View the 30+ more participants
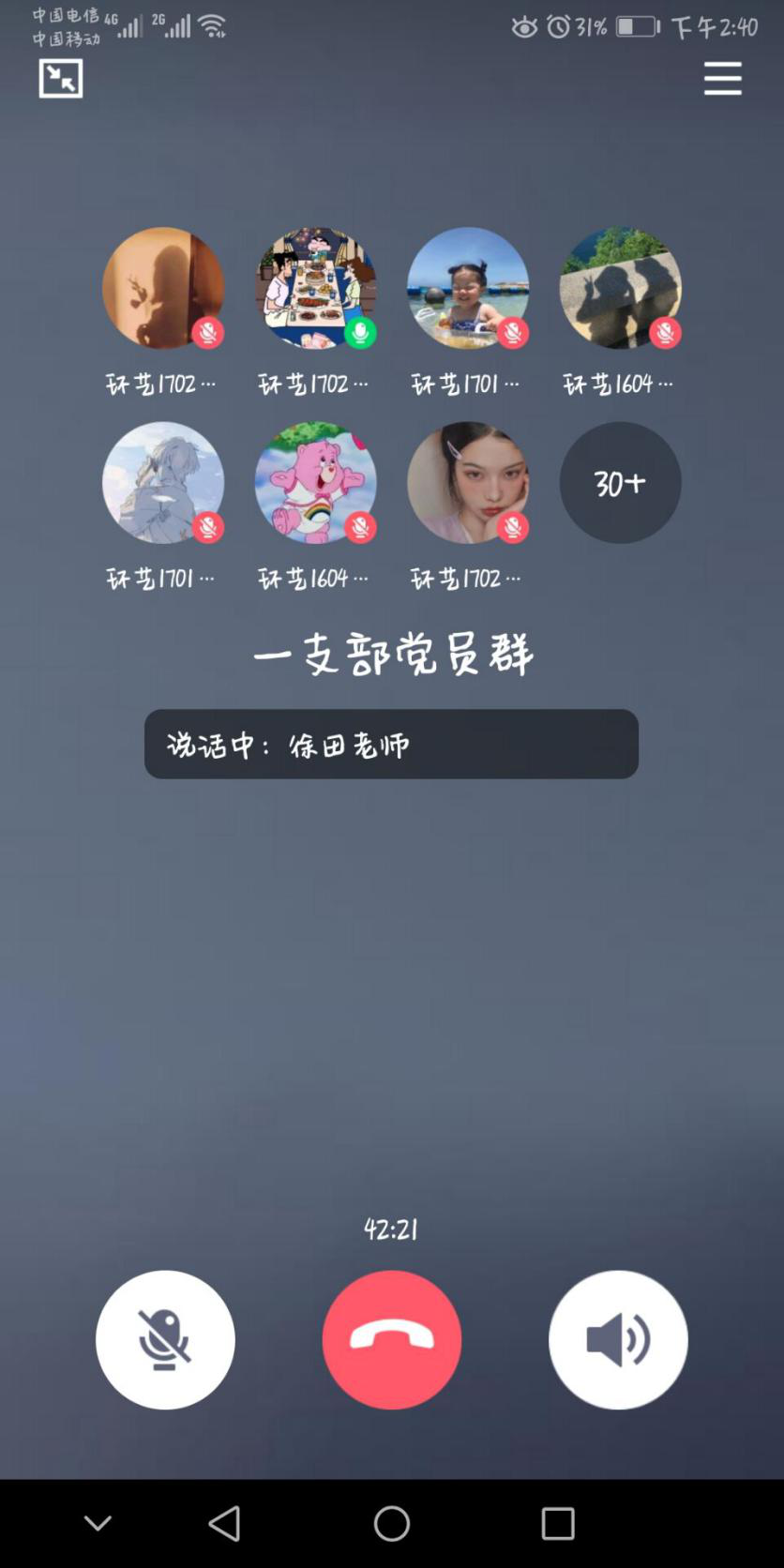This screenshot has width=784, height=1568. coord(620,483)
